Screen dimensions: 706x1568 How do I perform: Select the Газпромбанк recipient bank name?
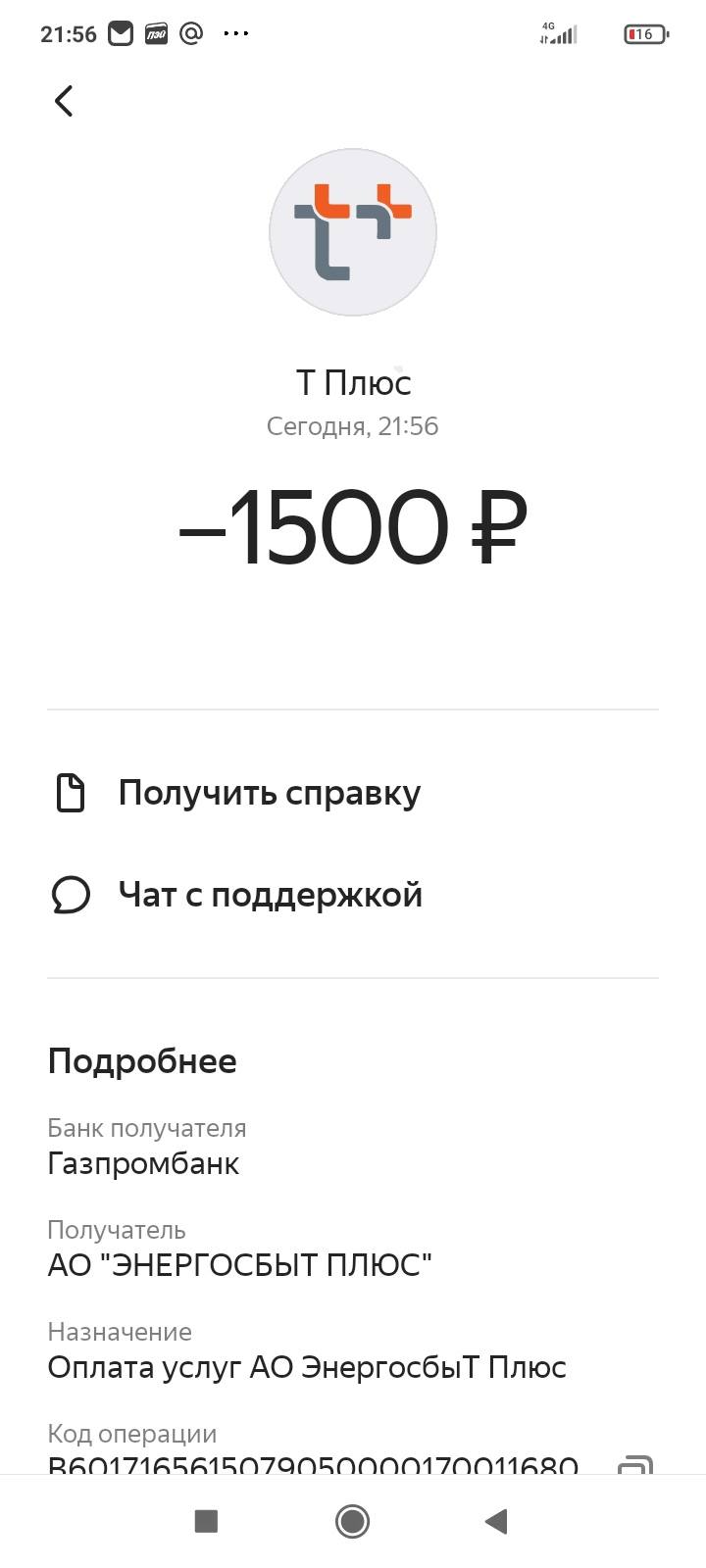(143, 1164)
